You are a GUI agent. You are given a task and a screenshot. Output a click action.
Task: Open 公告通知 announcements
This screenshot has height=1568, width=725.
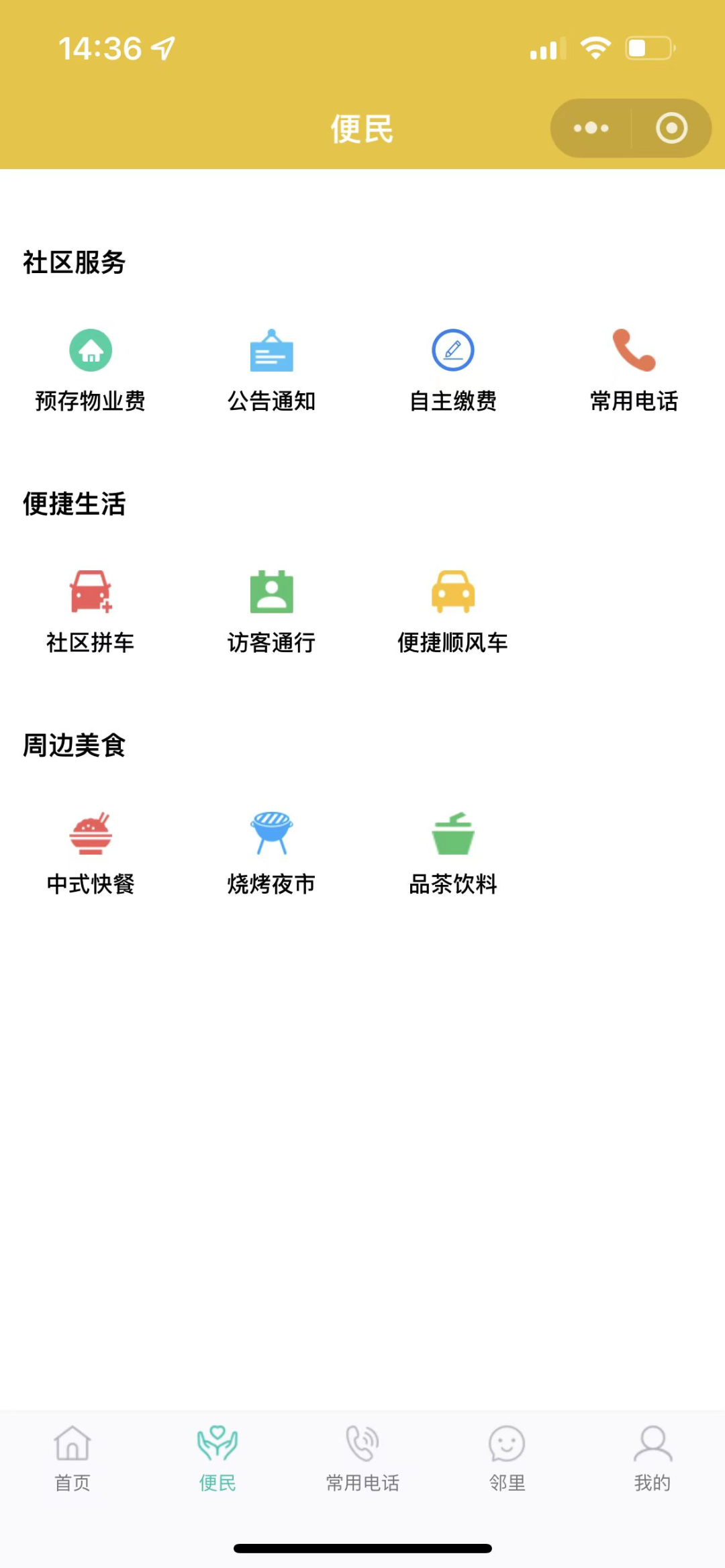(x=272, y=370)
